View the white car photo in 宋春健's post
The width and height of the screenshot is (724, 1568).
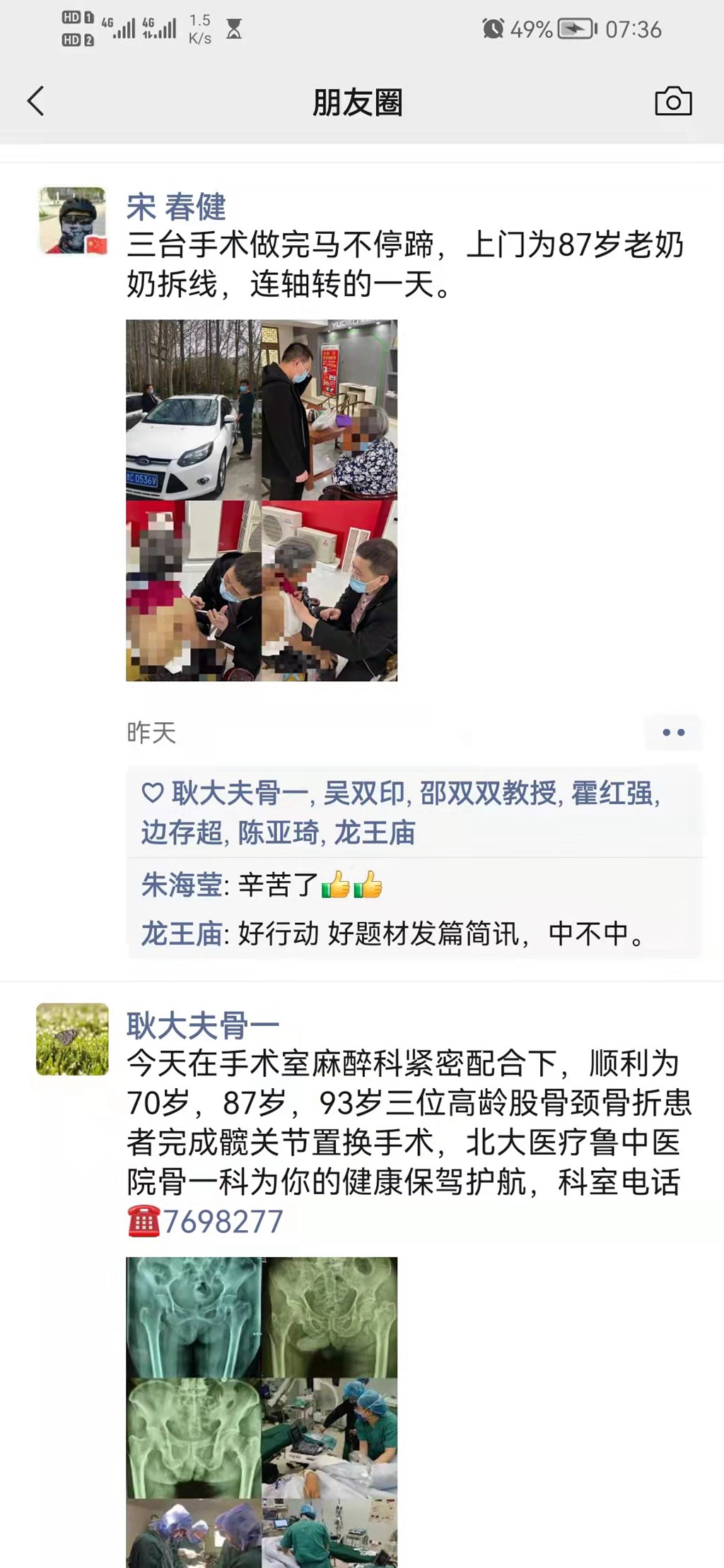coord(193,409)
